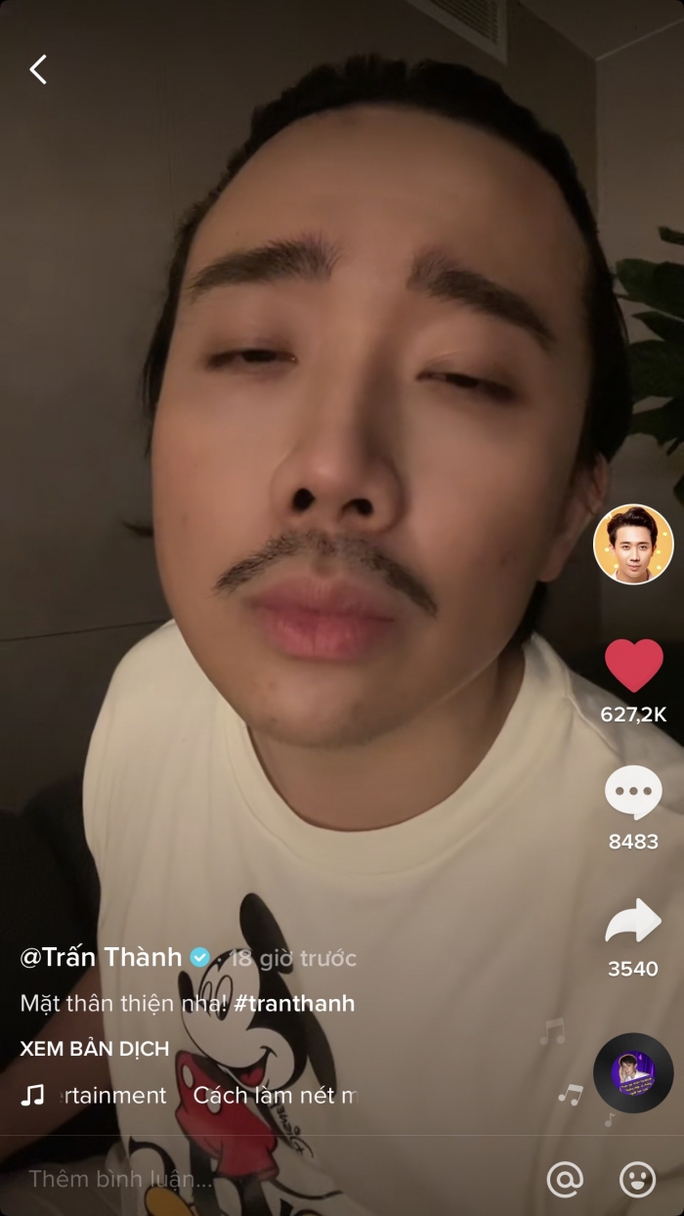
Task: Tap the #tranthanh hashtag
Action: pyautogui.click(x=294, y=1003)
